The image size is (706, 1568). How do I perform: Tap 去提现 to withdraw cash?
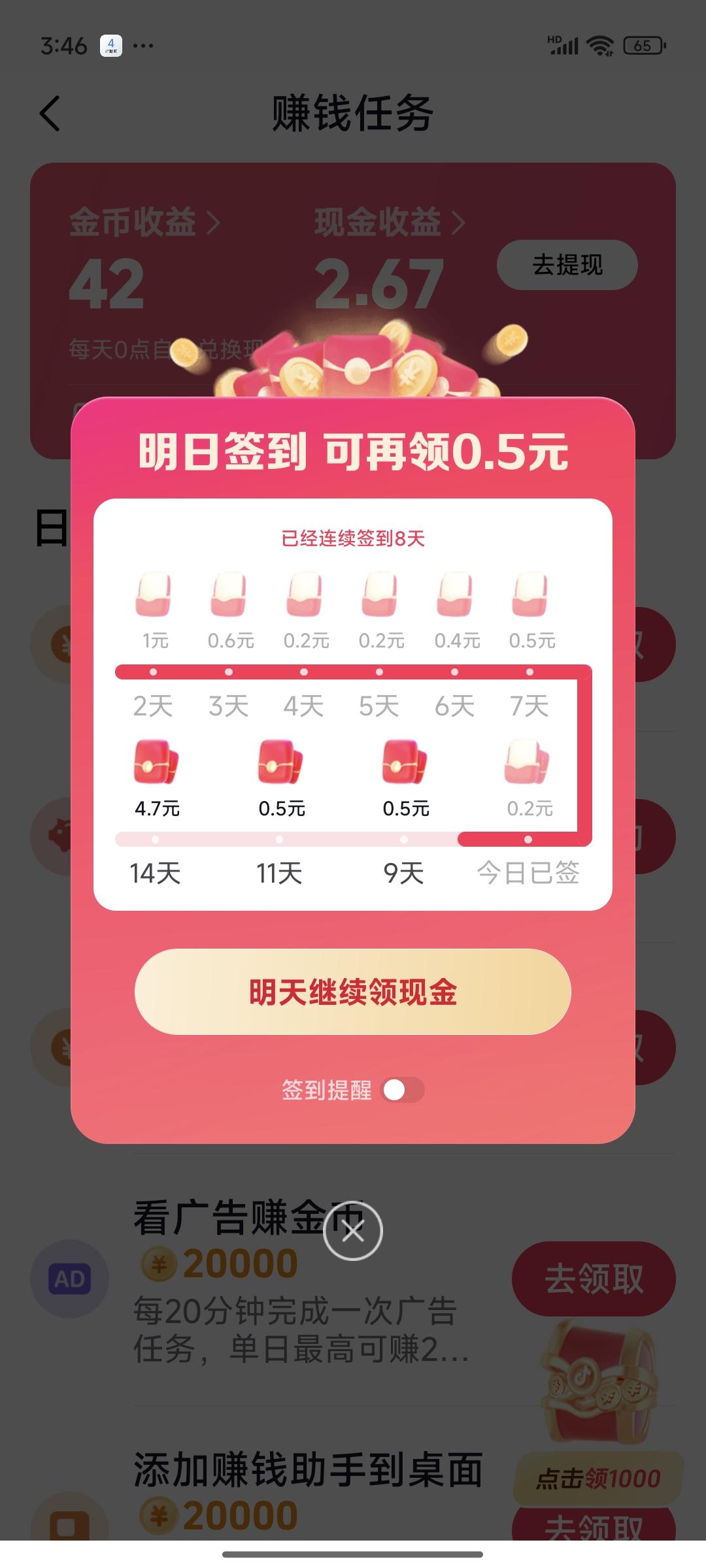(x=569, y=265)
